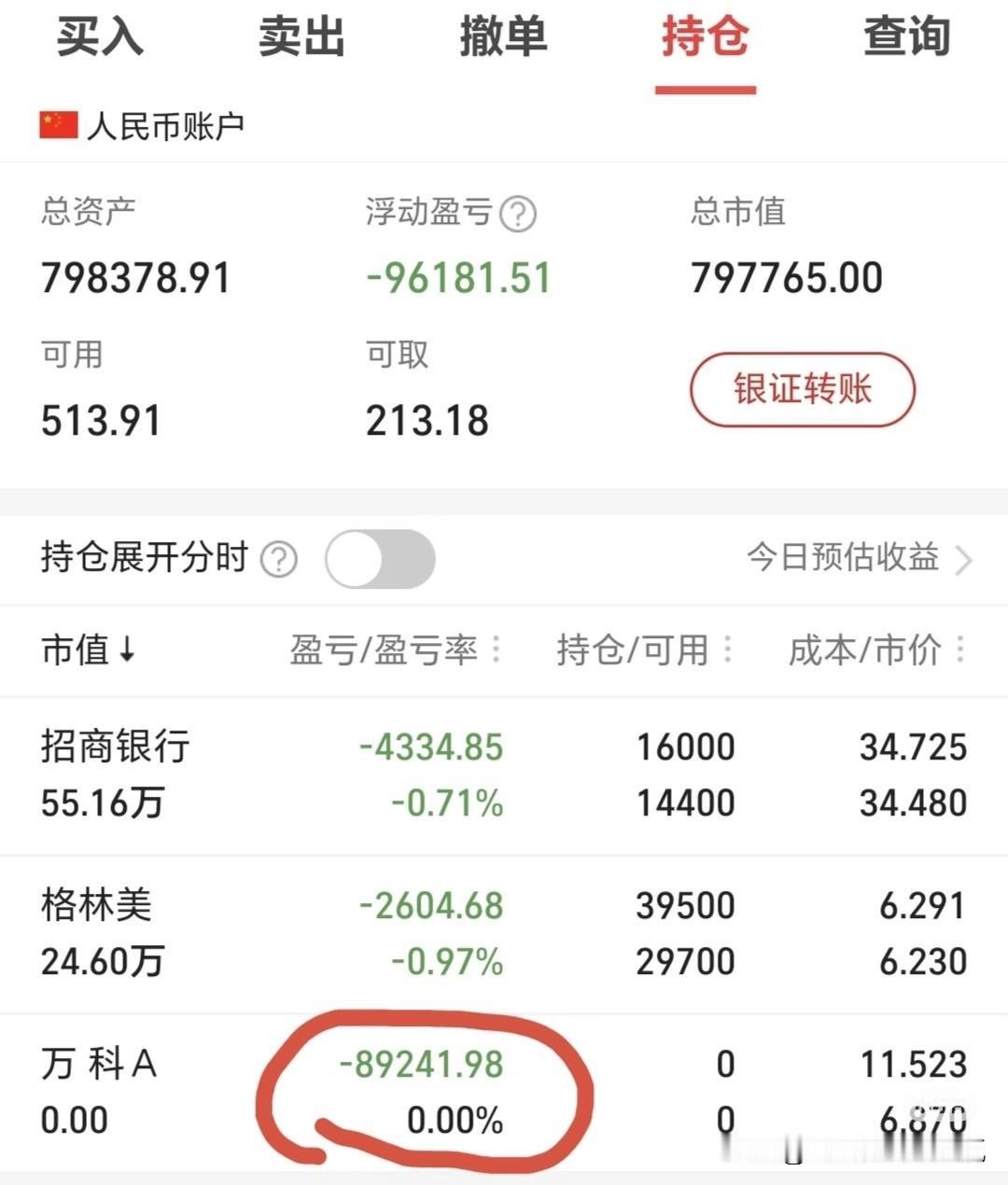Viewport: 1008px width, 1185px height.
Task: Tap the 银证转账 transfer button
Action: point(802,390)
